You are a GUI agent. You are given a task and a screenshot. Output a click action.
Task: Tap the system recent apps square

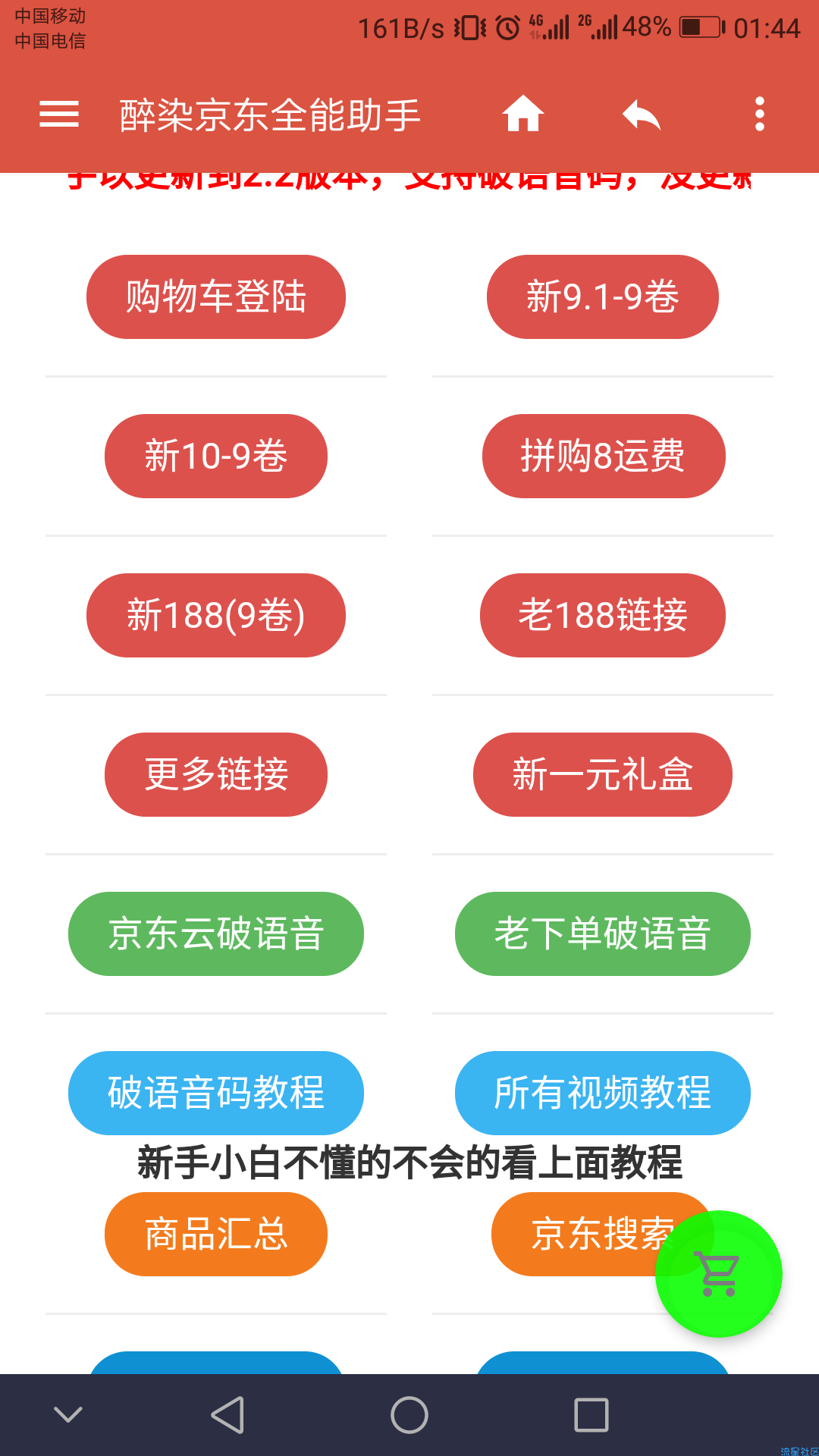[x=591, y=1415]
